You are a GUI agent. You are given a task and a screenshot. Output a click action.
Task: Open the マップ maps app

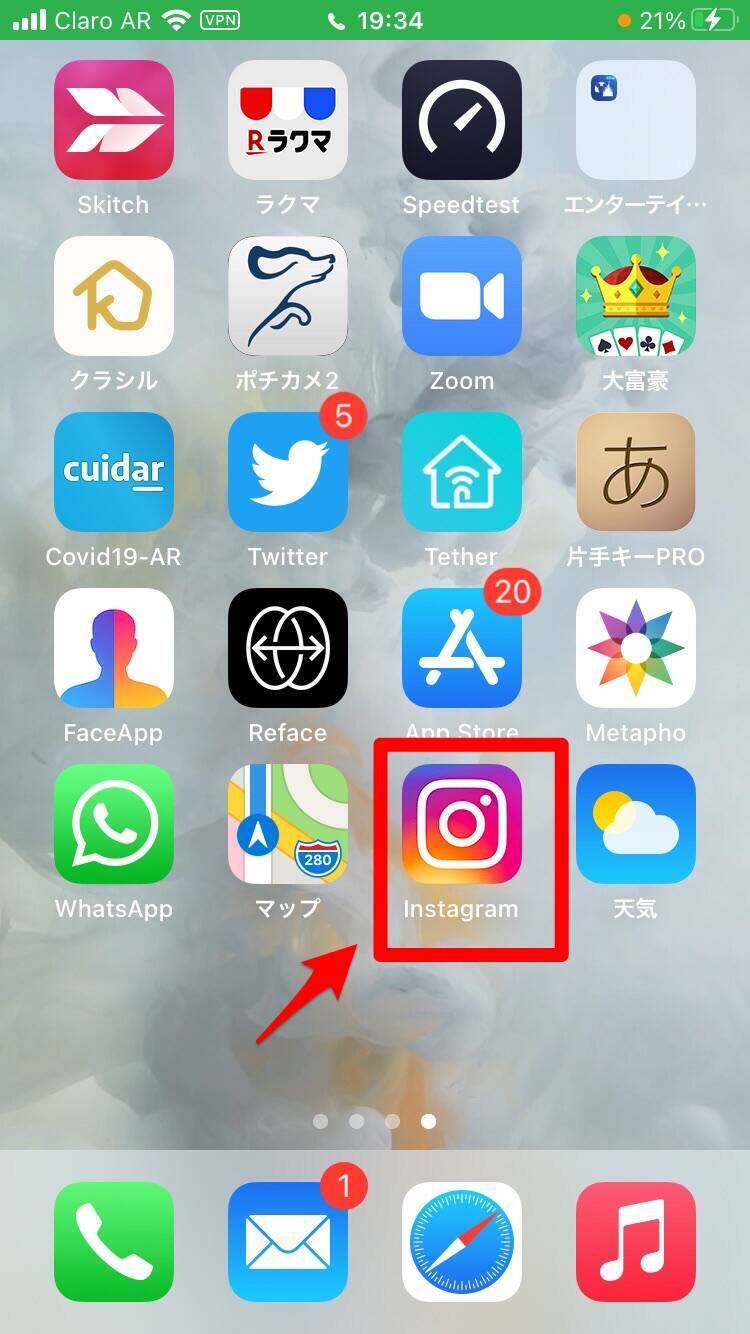[x=288, y=824]
